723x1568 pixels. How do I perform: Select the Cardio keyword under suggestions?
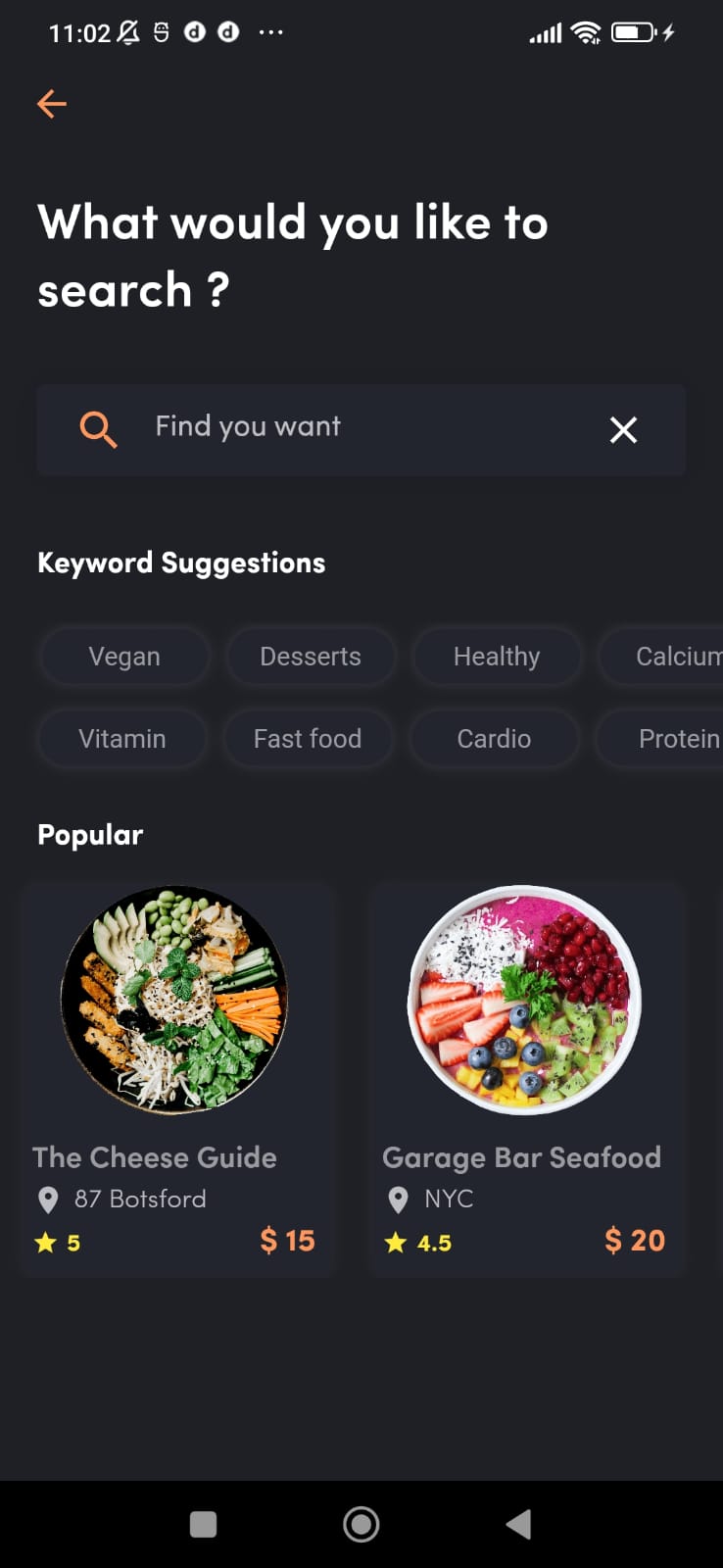pyautogui.click(x=494, y=738)
